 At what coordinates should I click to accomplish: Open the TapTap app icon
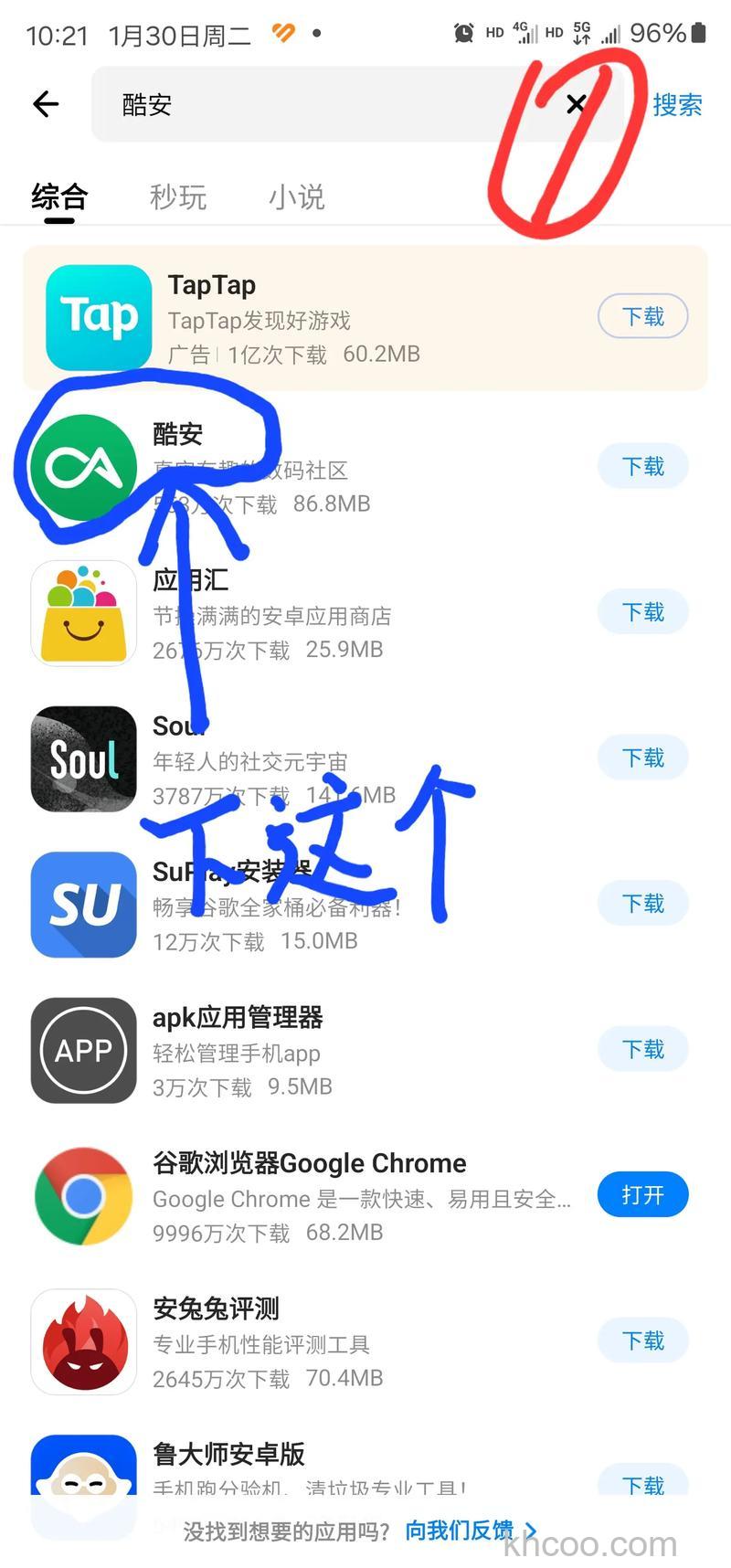98,316
